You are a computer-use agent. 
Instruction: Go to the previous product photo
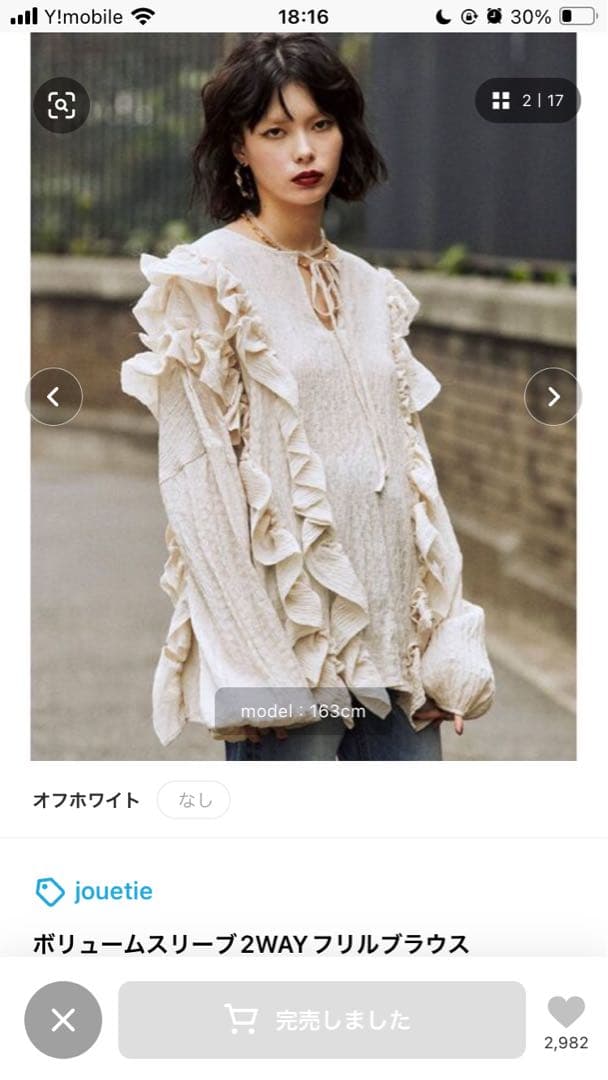54,397
